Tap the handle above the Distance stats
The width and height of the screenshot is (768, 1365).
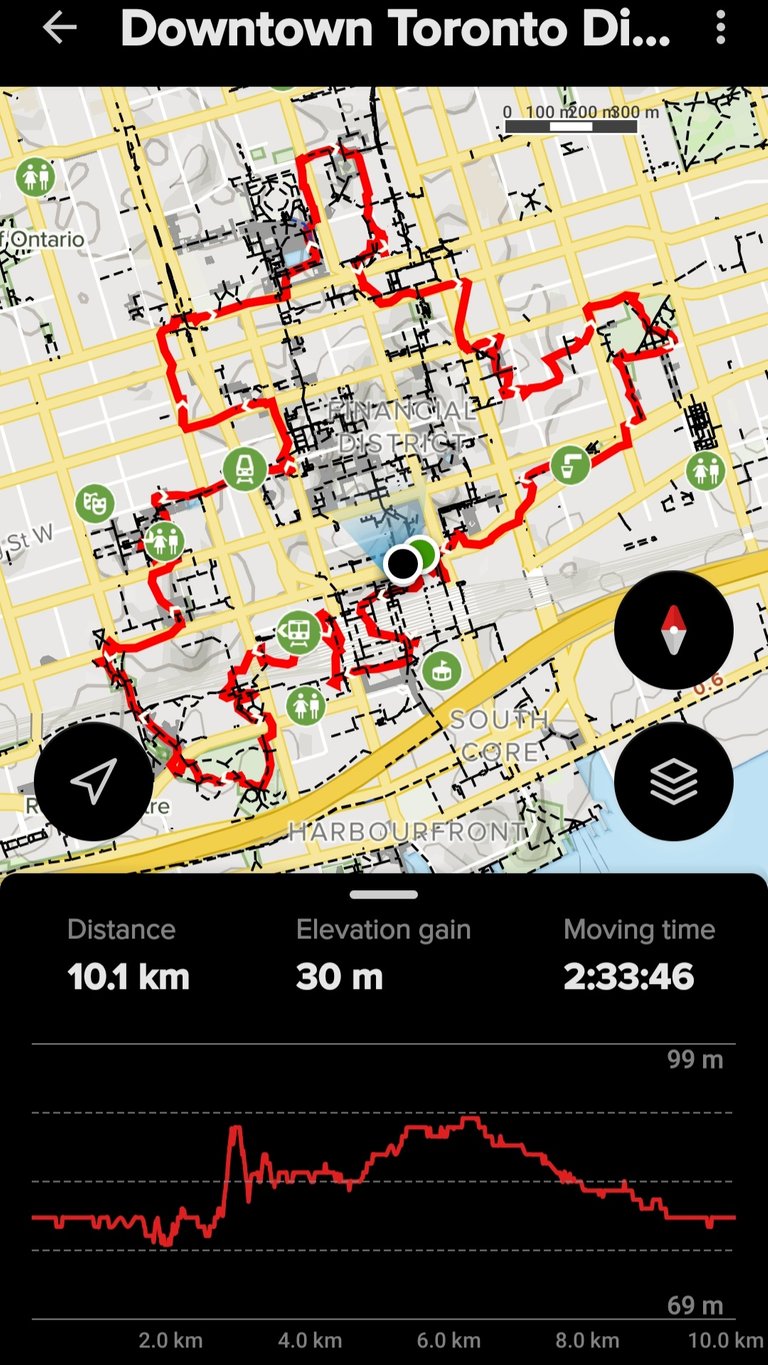click(x=384, y=895)
